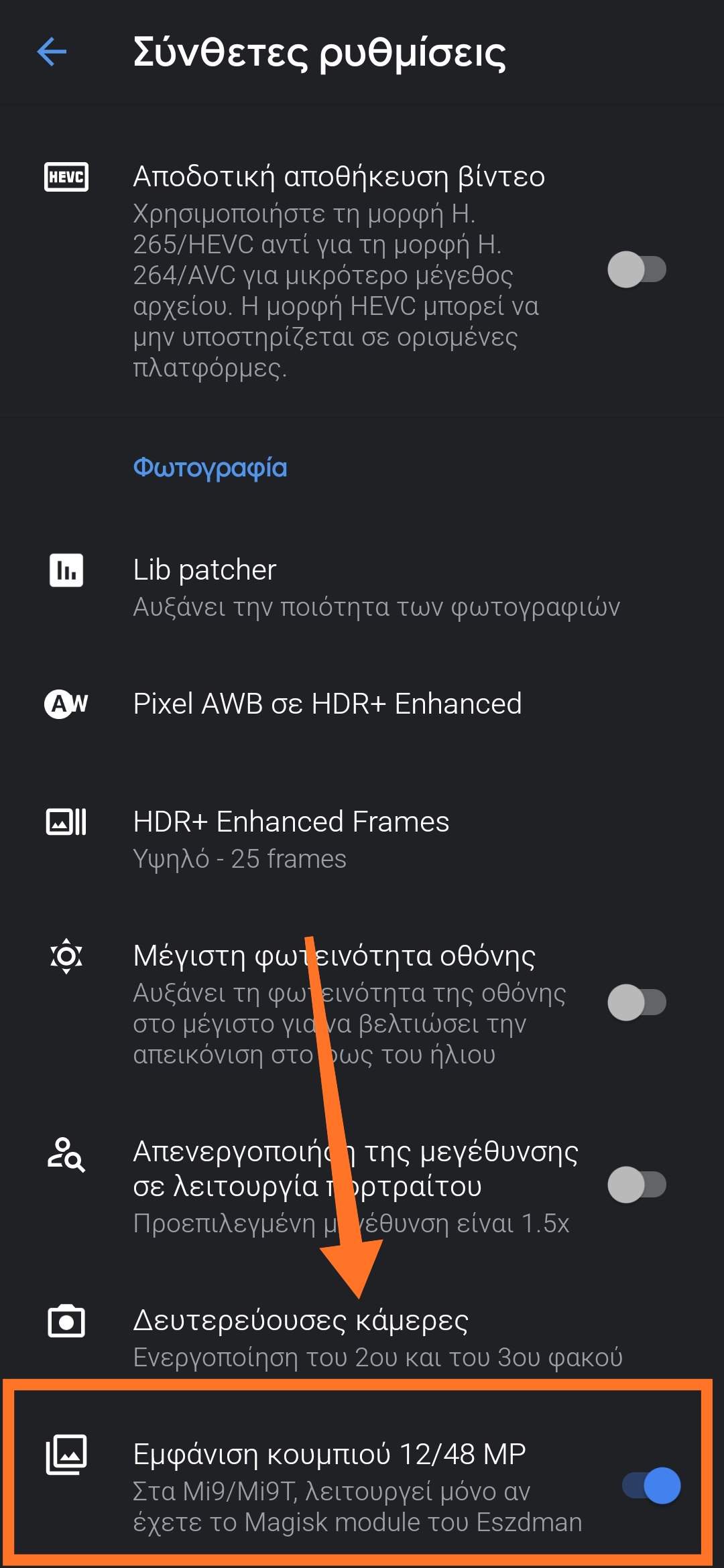The image size is (724, 1568).
Task: Disable Εμφάνιση κουμπιού 12/48 MP switch
Action: coord(651,1486)
